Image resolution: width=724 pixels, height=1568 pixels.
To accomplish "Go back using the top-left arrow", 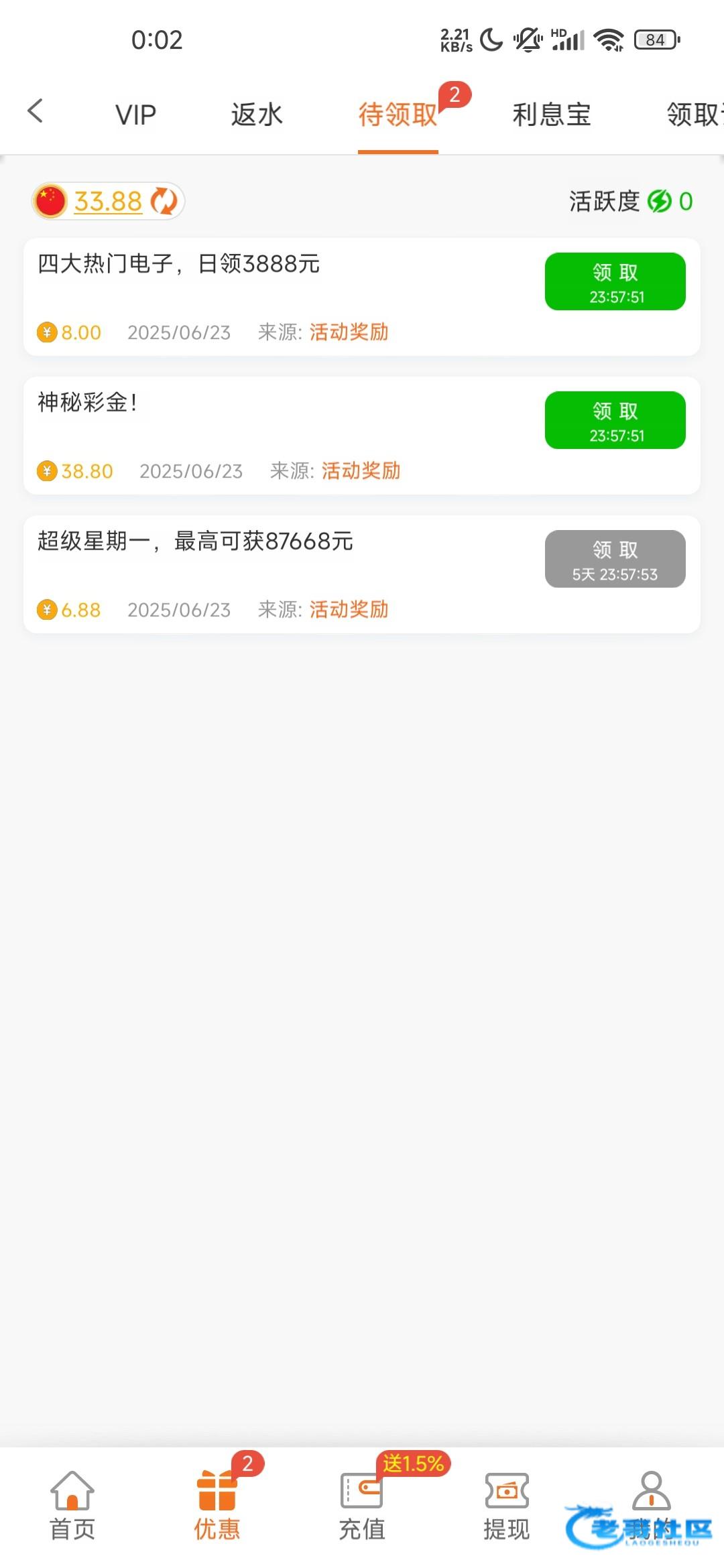I will [x=36, y=111].
